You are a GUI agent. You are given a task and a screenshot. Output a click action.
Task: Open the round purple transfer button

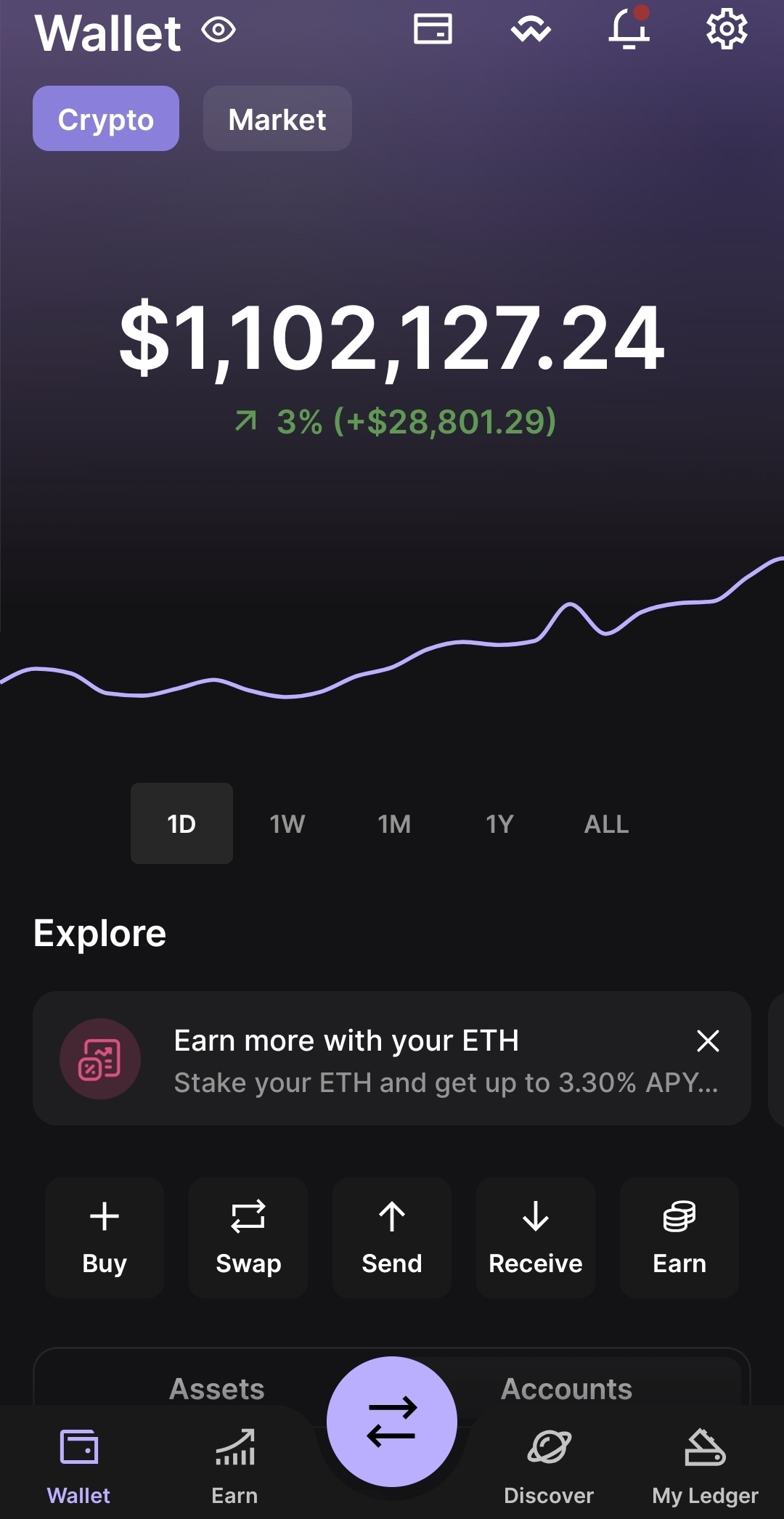[392, 1422]
